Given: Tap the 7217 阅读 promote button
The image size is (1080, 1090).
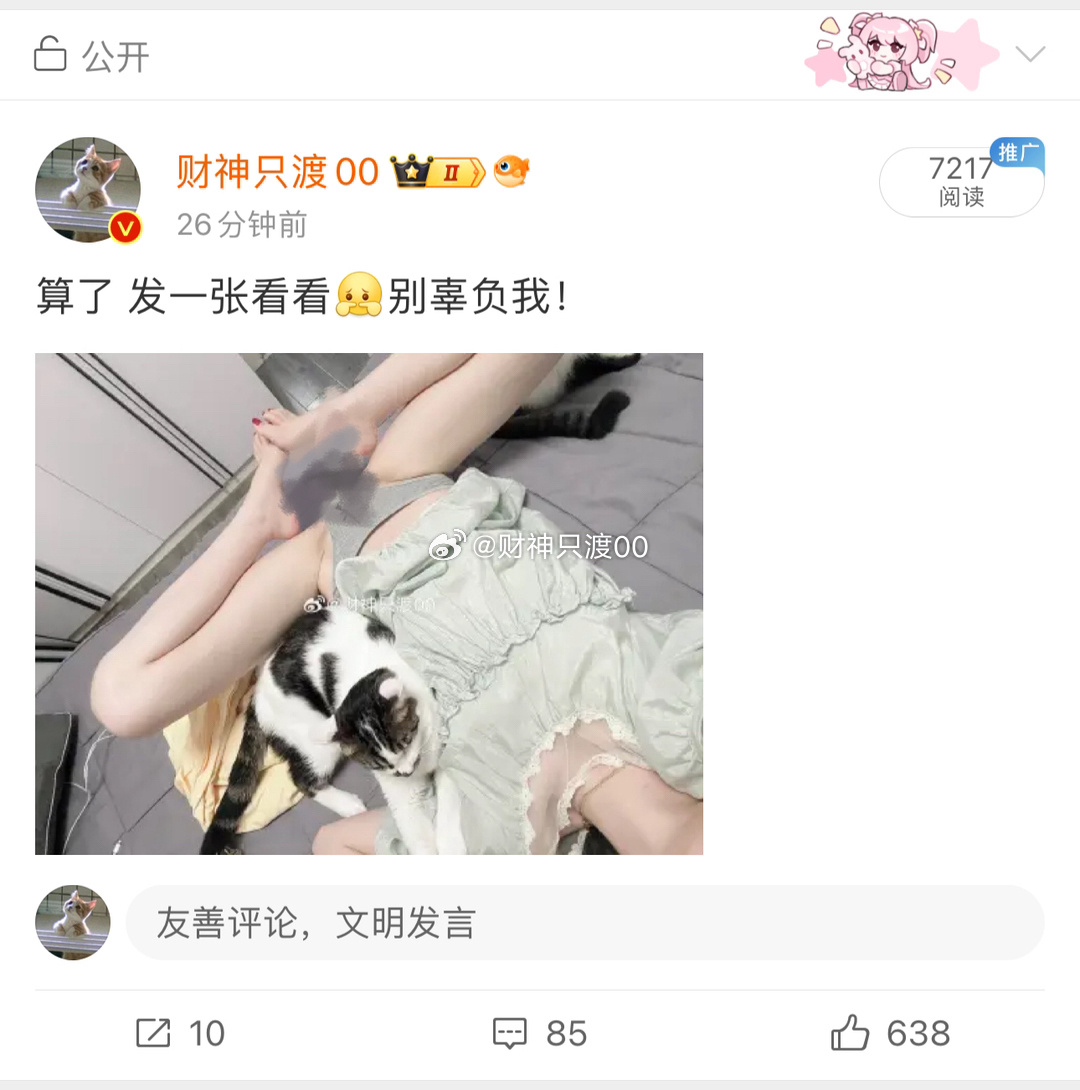Looking at the screenshot, I should click(961, 182).
